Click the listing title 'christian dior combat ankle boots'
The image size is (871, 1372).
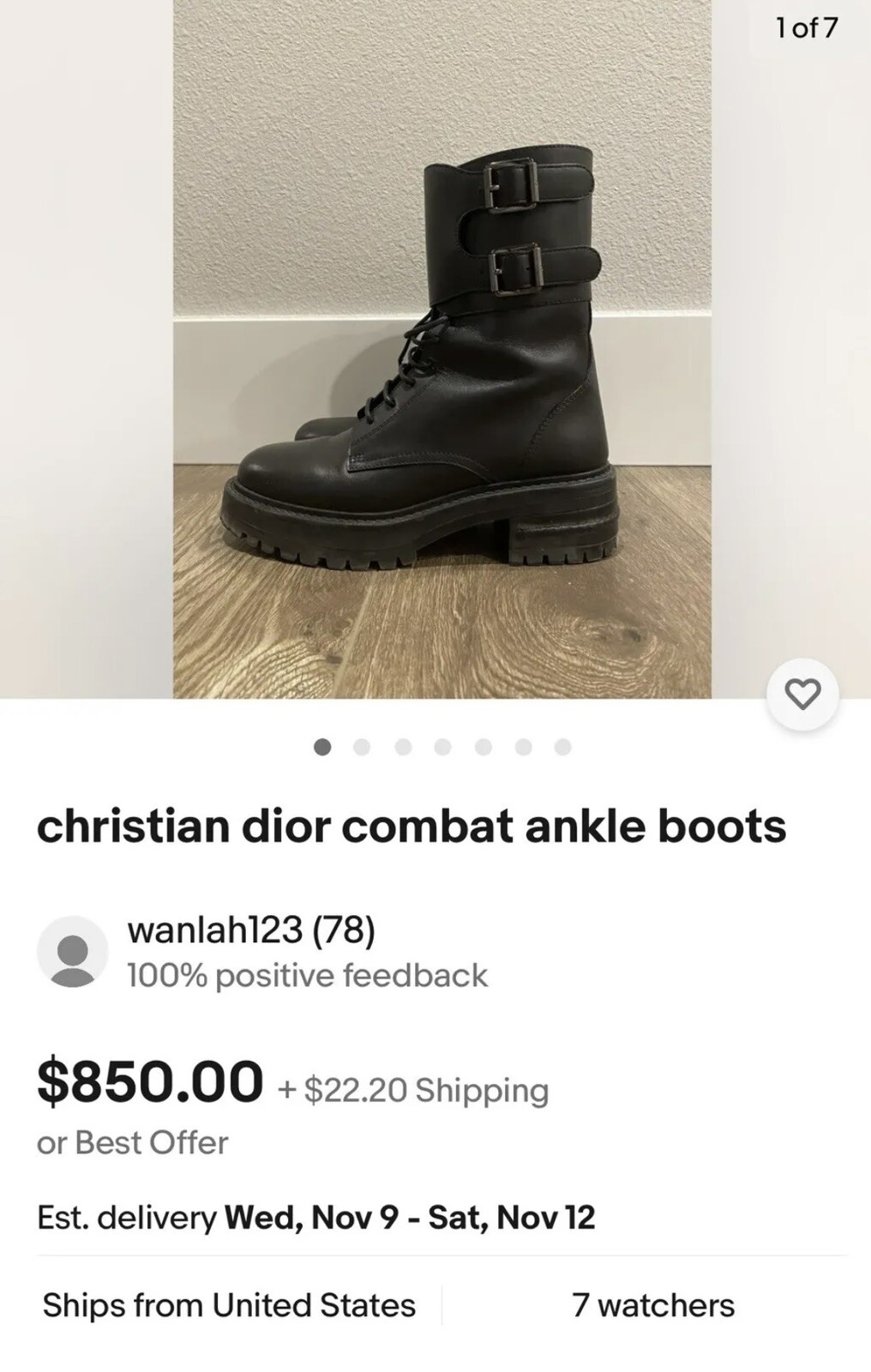tap(412, 827)
